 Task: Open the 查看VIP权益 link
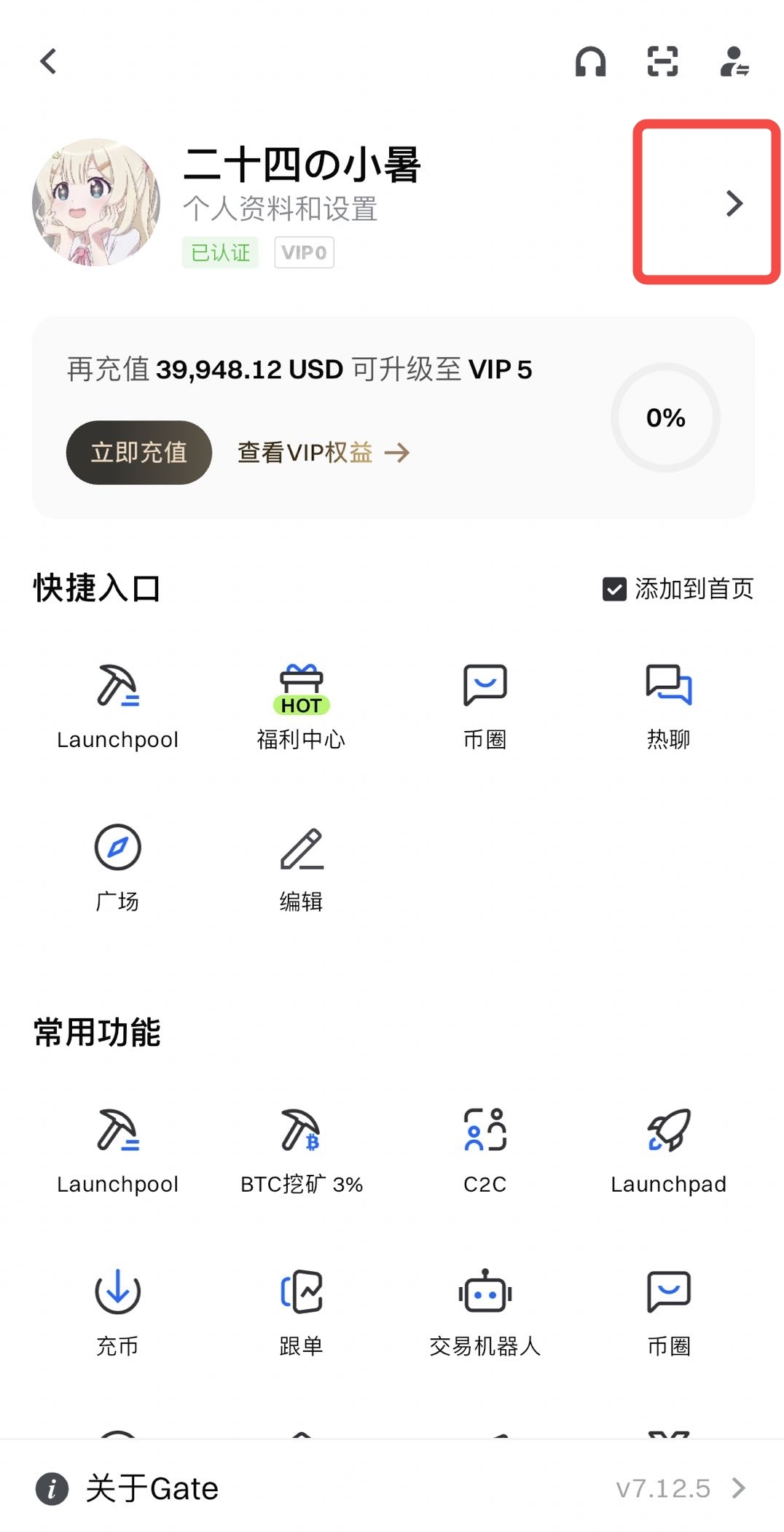[x=323, y=453]
